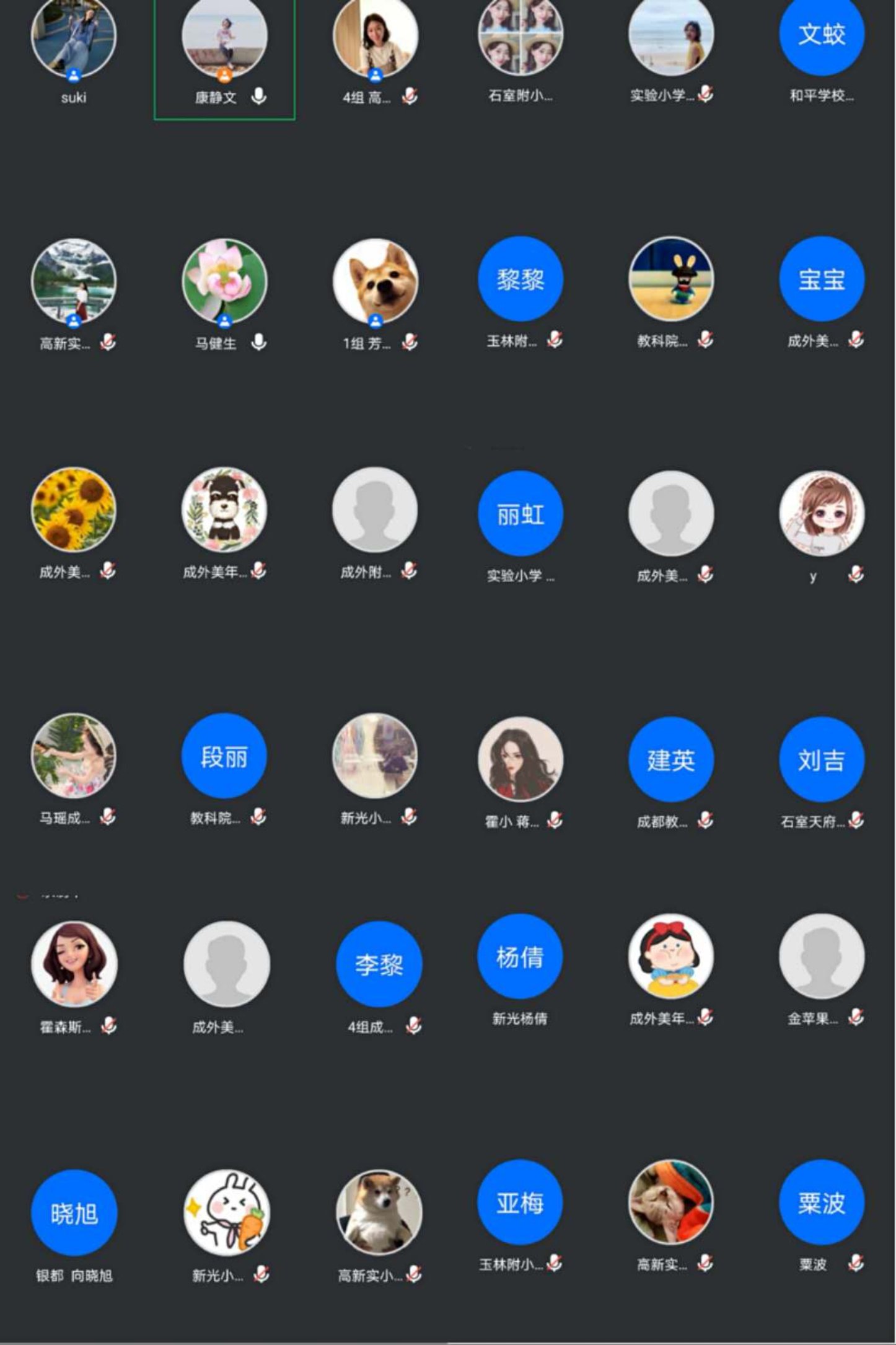Open the 马瑶成 participant tile

[x=74, y=756]
